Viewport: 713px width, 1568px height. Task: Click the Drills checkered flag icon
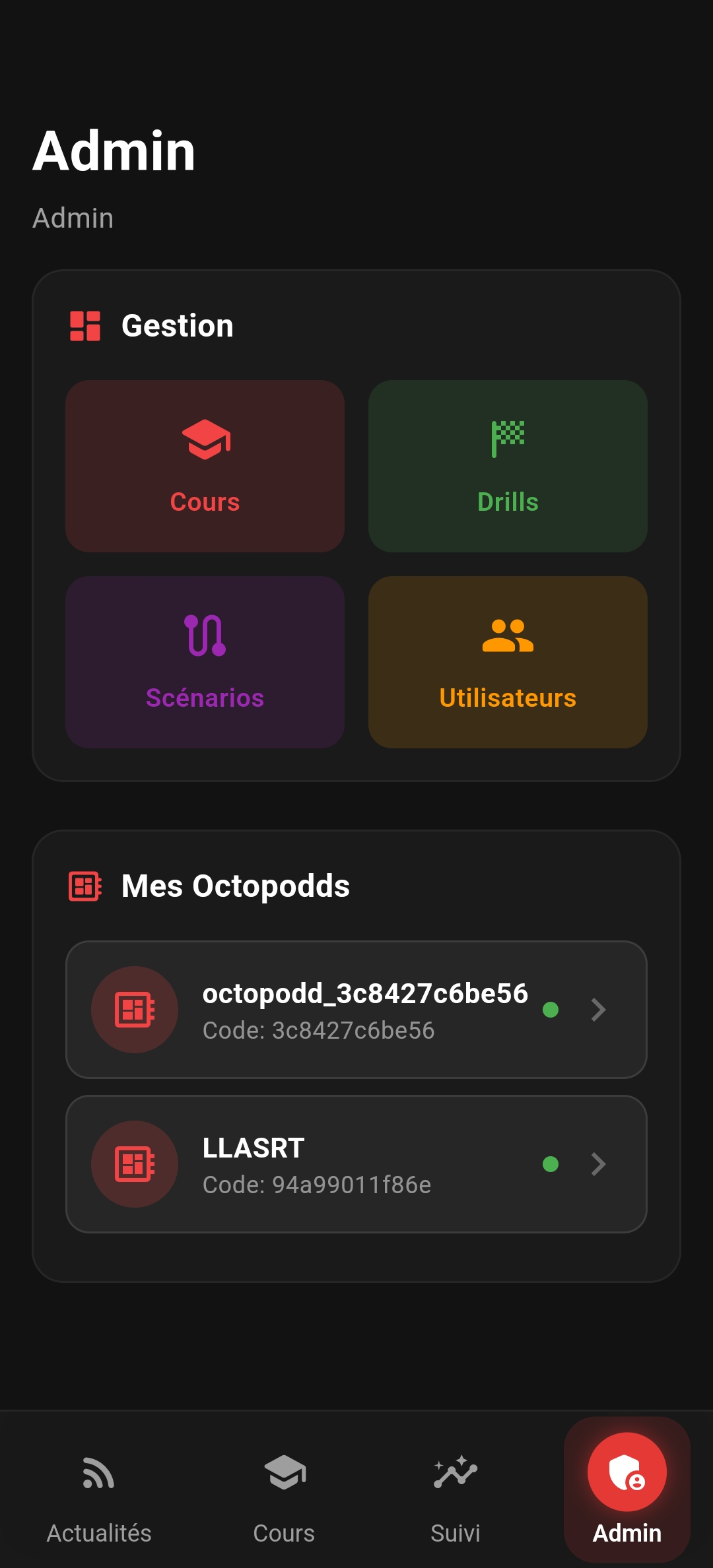point(507,439)
